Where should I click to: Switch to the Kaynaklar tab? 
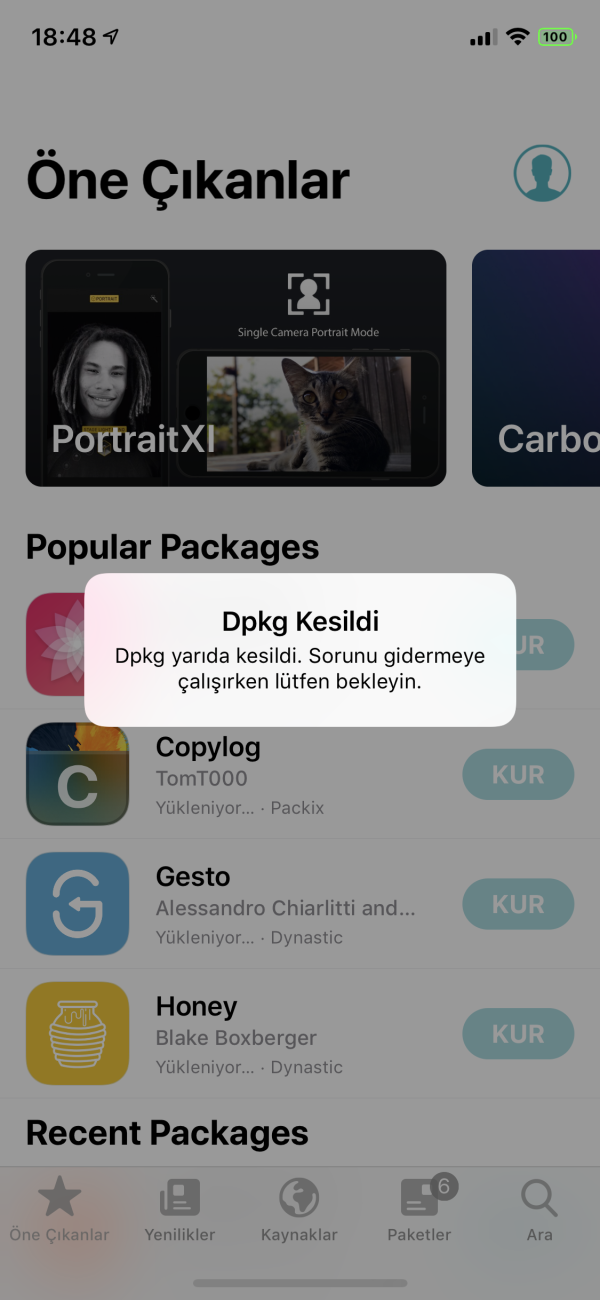point(299,1210)
